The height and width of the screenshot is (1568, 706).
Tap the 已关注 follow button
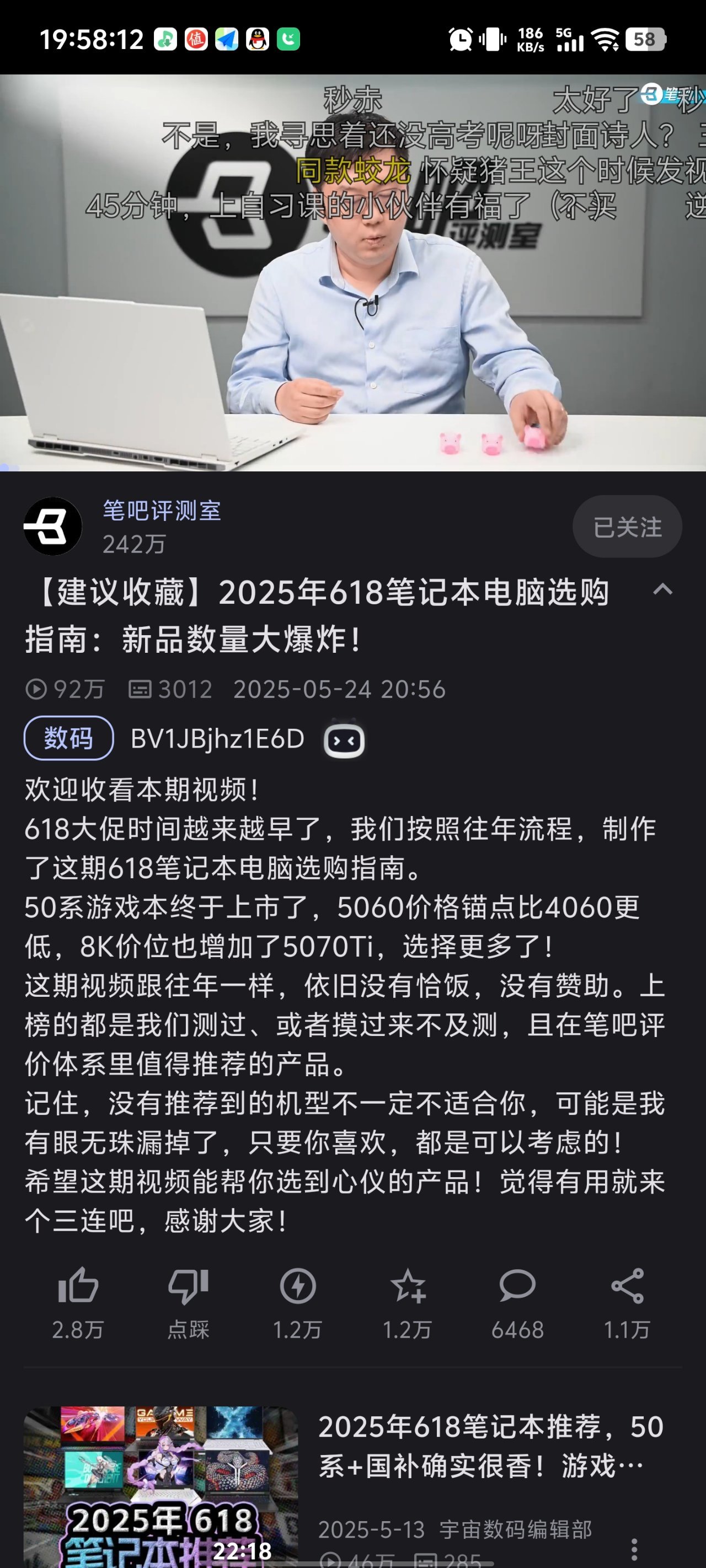pyautogui.click(x=627, y=527)
